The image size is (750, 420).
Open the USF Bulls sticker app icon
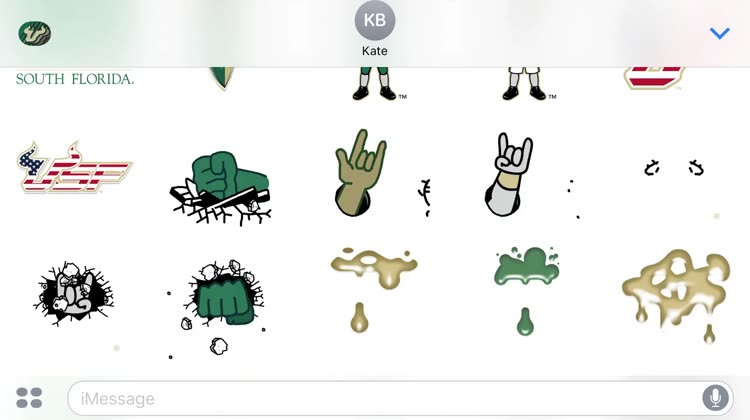tap(34, 34)
